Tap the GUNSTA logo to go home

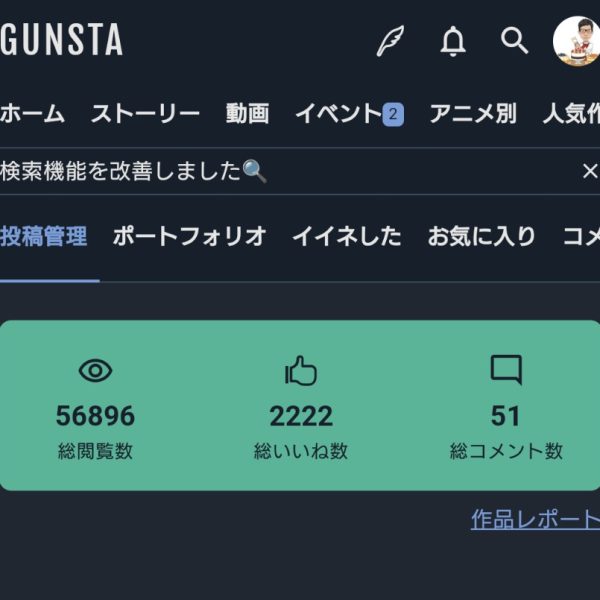point(62,41)
